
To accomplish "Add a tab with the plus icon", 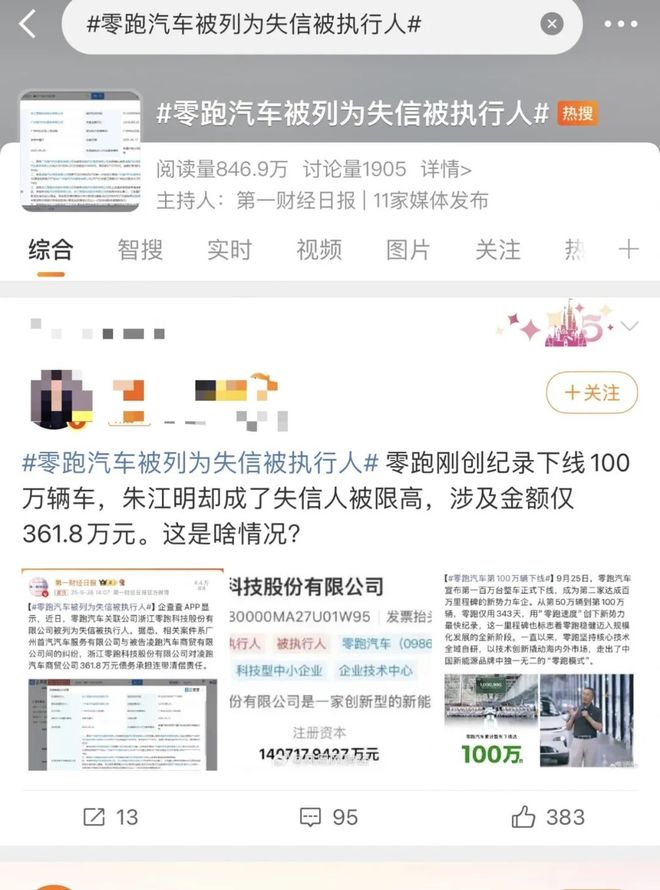I will tap(628, 249).
